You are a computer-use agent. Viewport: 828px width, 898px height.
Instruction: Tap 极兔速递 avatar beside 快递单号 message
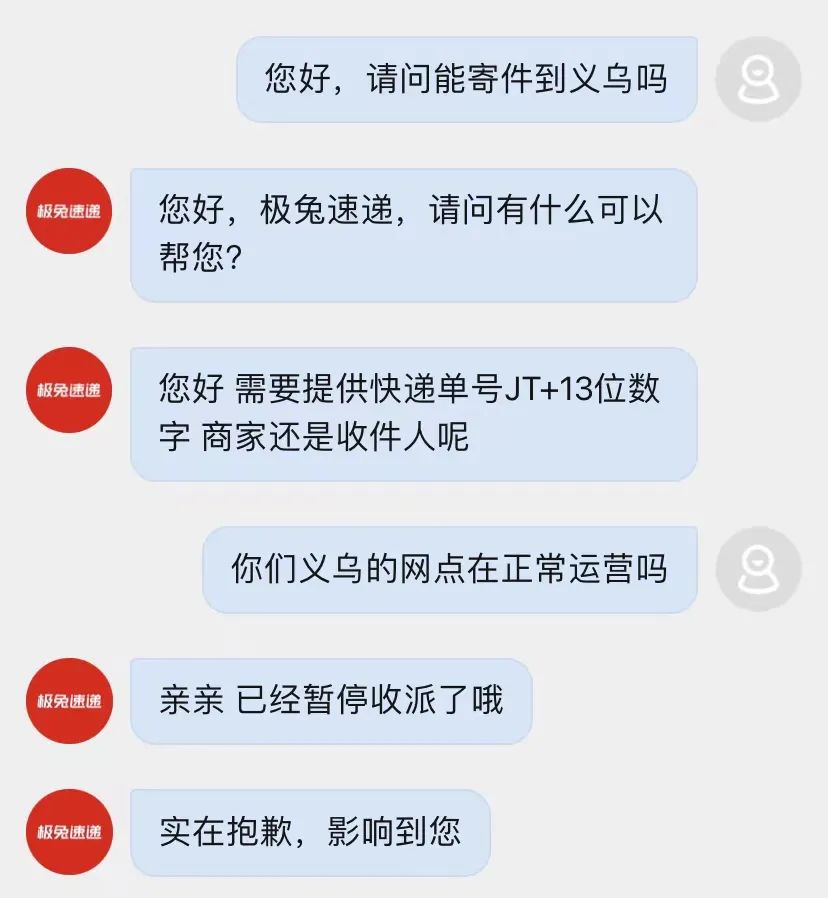click(69, 390)
